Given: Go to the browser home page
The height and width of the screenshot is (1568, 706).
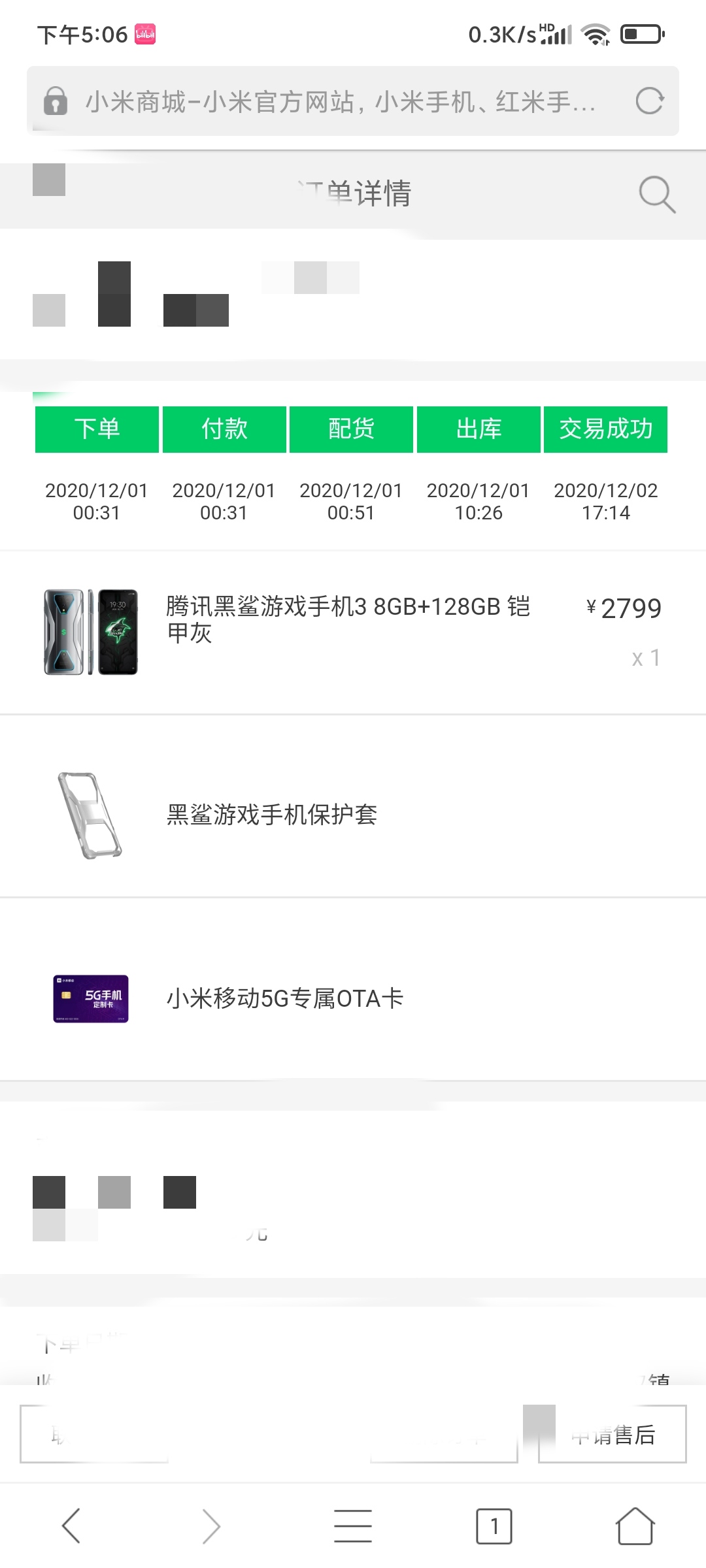Looking at the screenshot, I should [x=635, y=1526].
